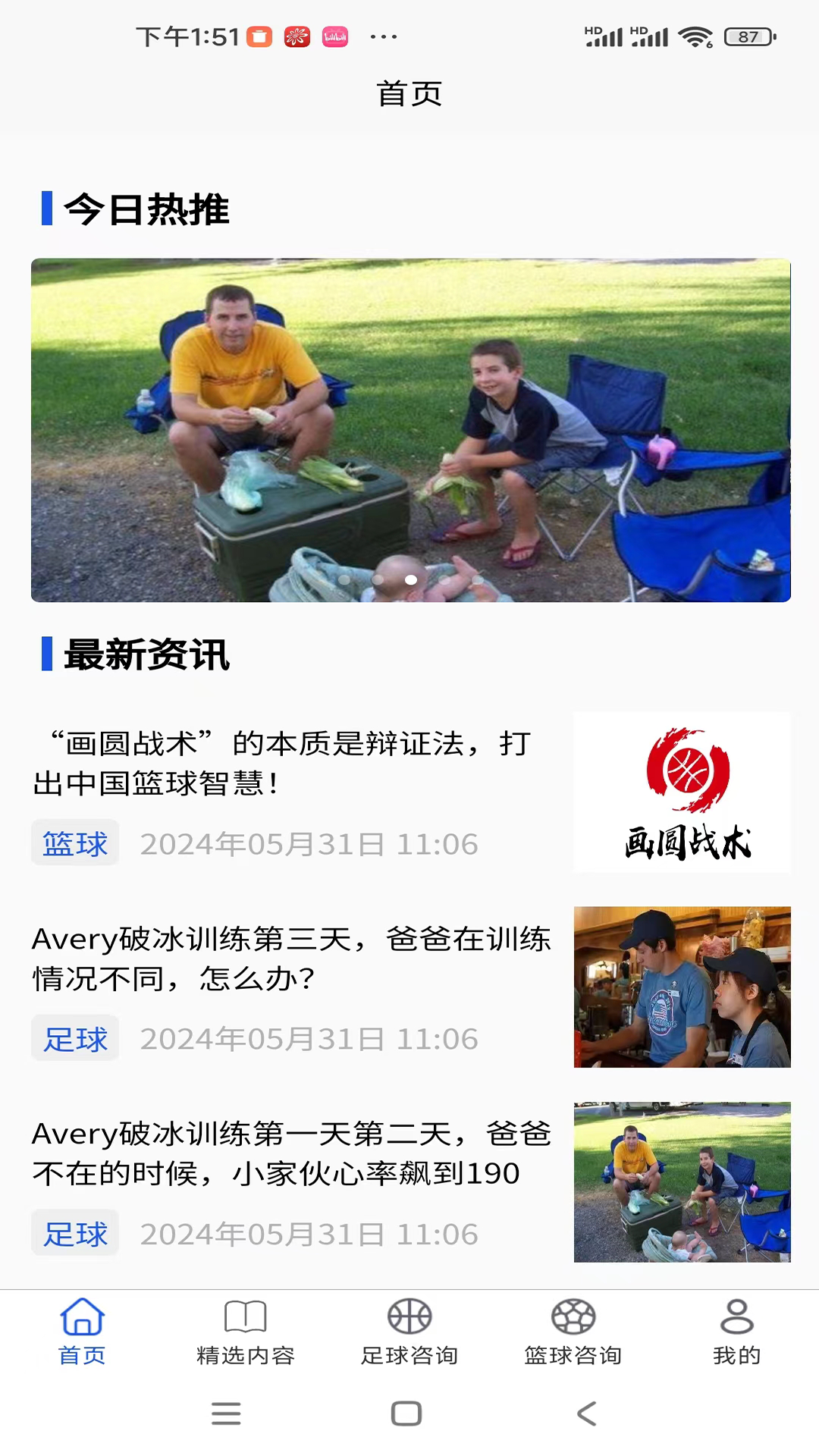Screen dimensions: 819x1456
Task: Open recent apps from the navigation bar
Action: (226, 1414)
